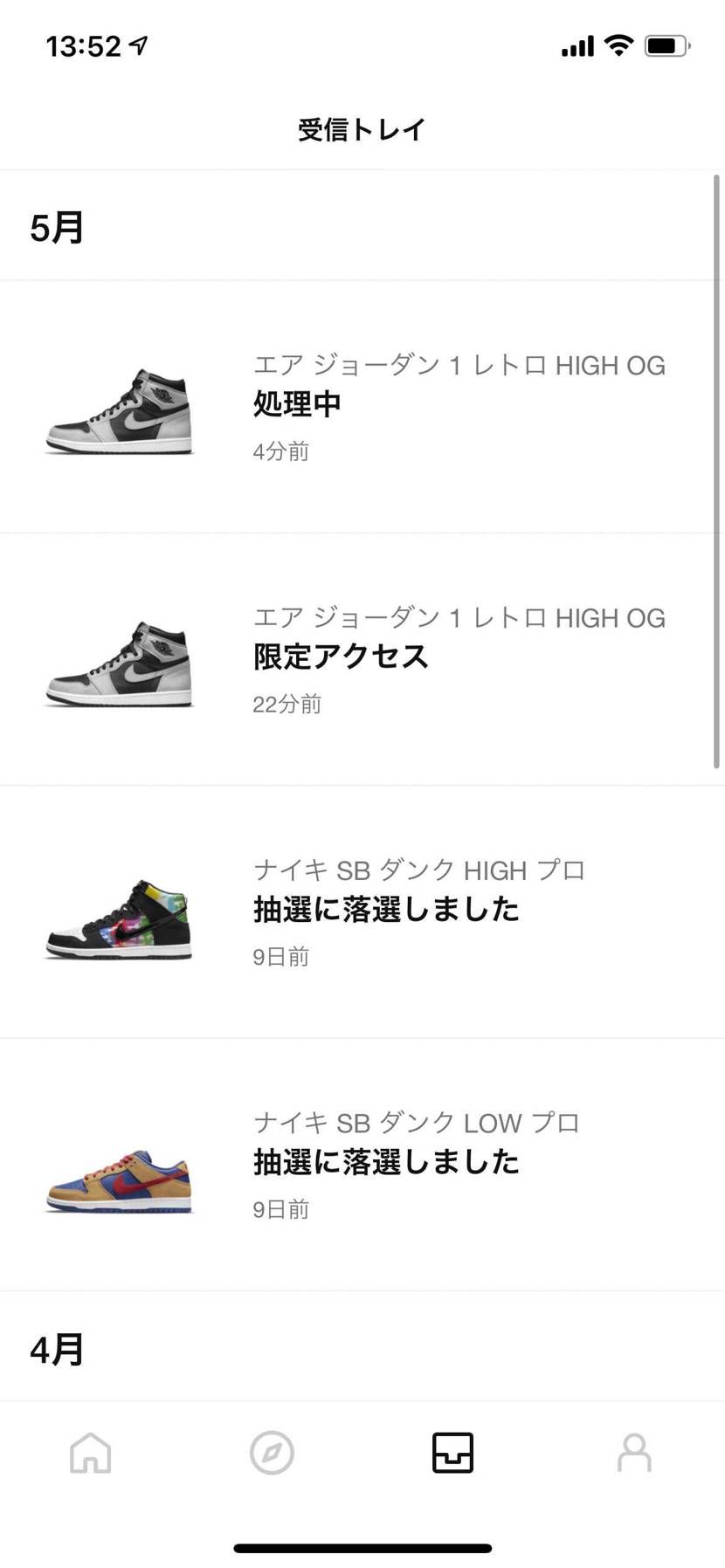The image size is (725, 1568).
Task: Select the 5月 month header
Action: (x=56, y=227)
